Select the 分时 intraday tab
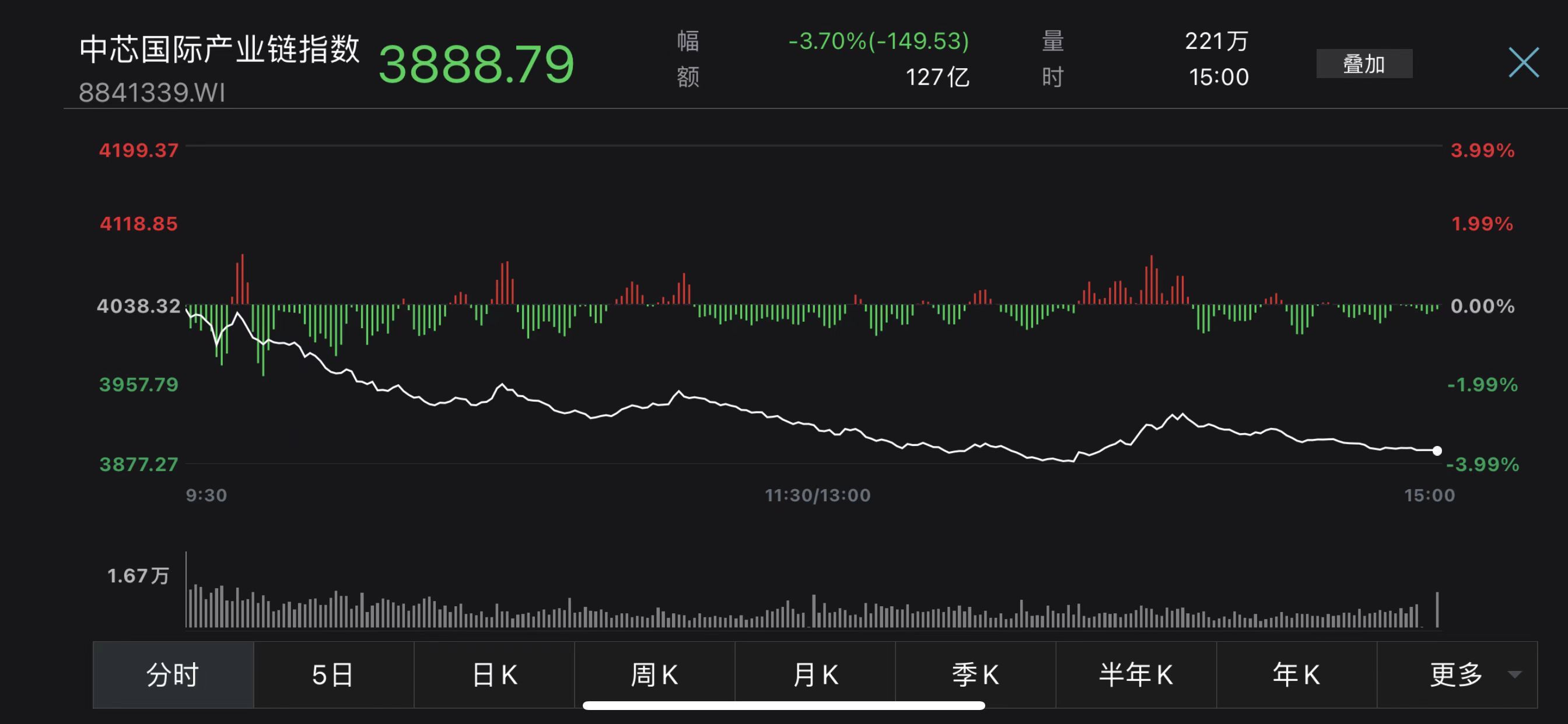1568x724 pixels. (173, 674)
